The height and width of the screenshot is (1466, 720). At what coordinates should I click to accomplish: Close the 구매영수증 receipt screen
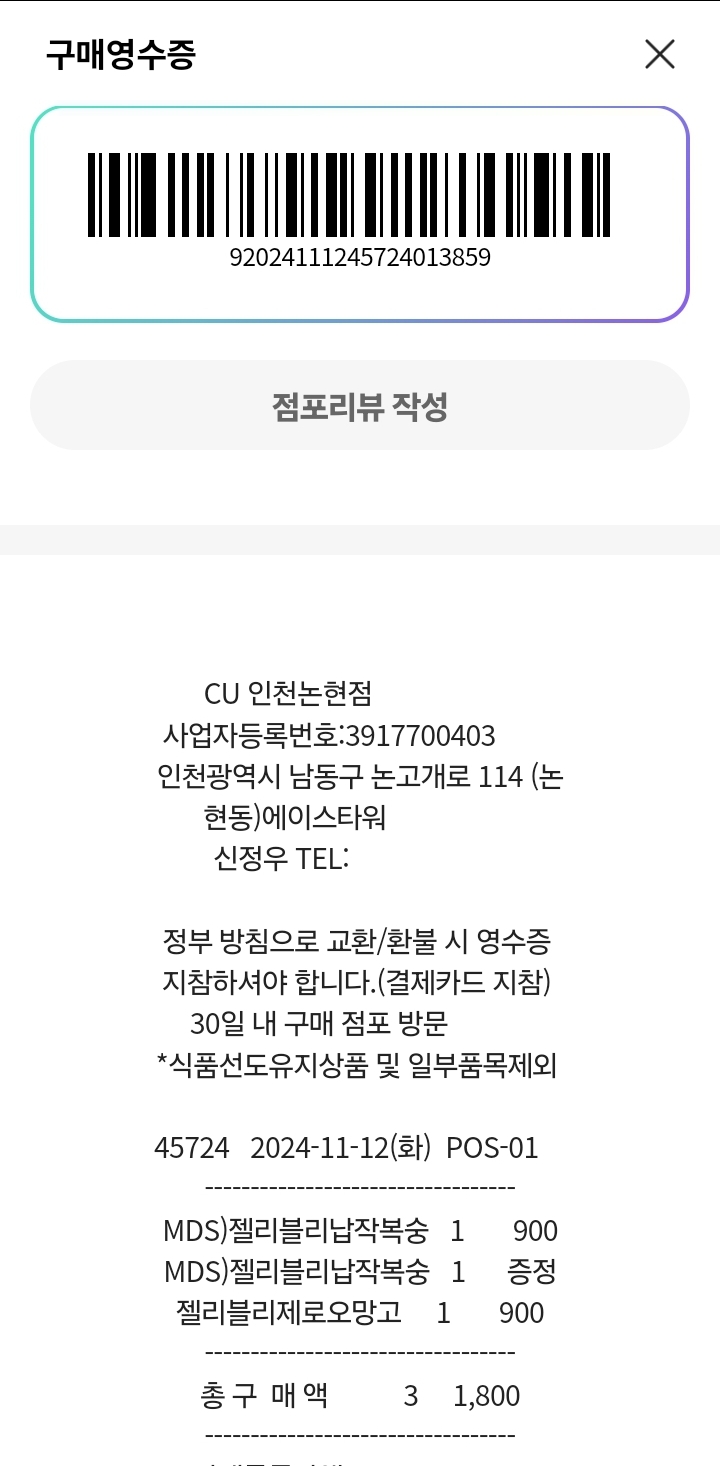[660, 54]
